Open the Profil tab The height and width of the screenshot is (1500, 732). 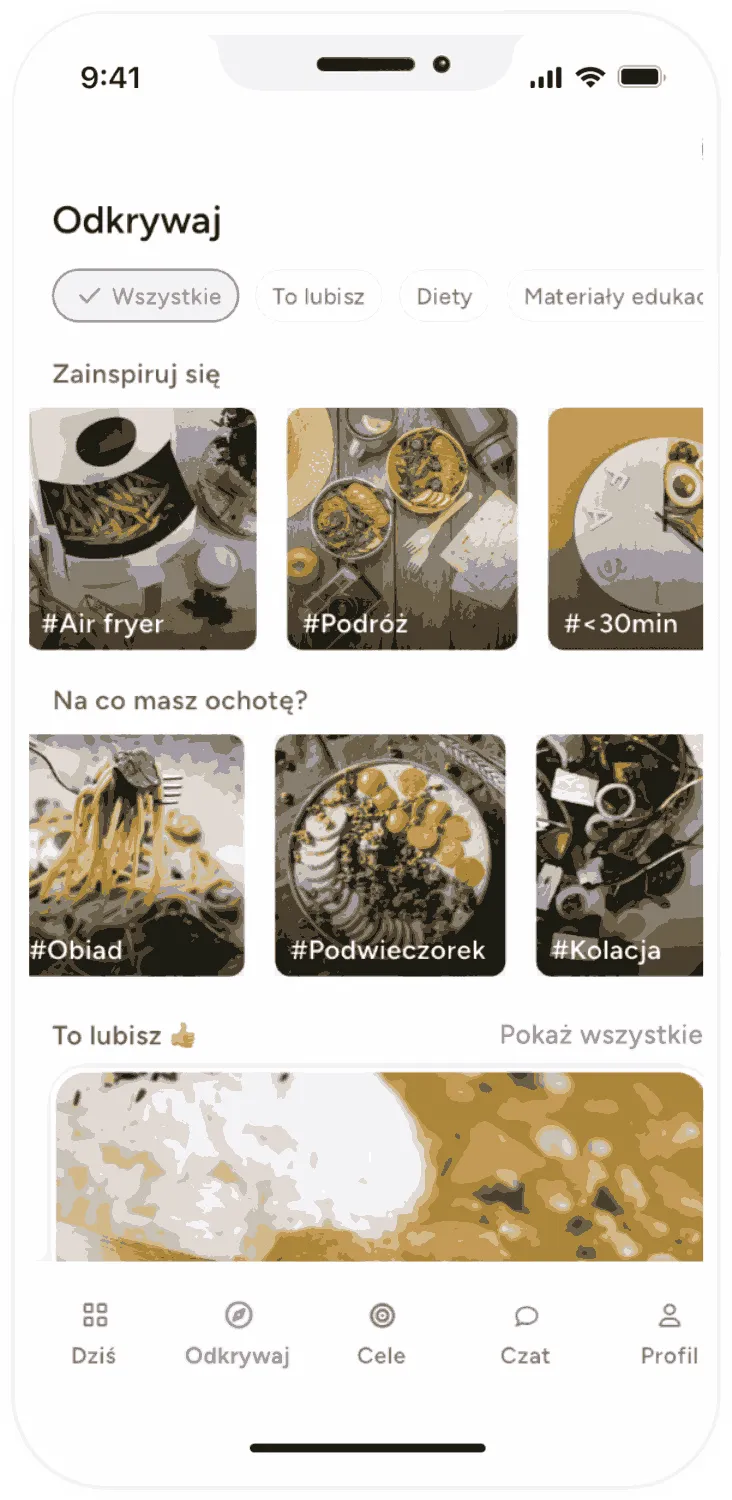click(669, 1334)
